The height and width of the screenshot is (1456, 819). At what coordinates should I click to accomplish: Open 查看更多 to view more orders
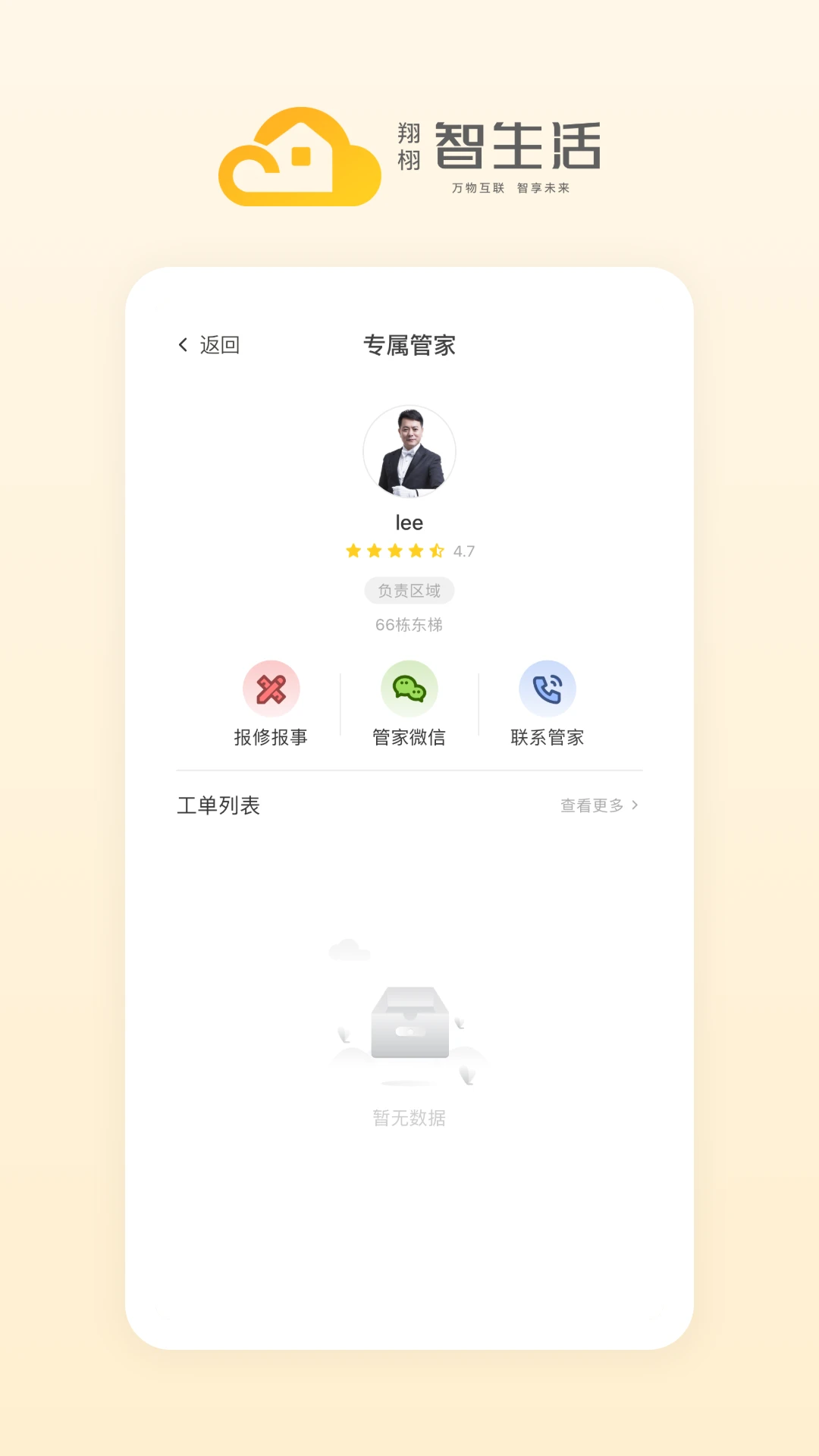coord(594,806)
